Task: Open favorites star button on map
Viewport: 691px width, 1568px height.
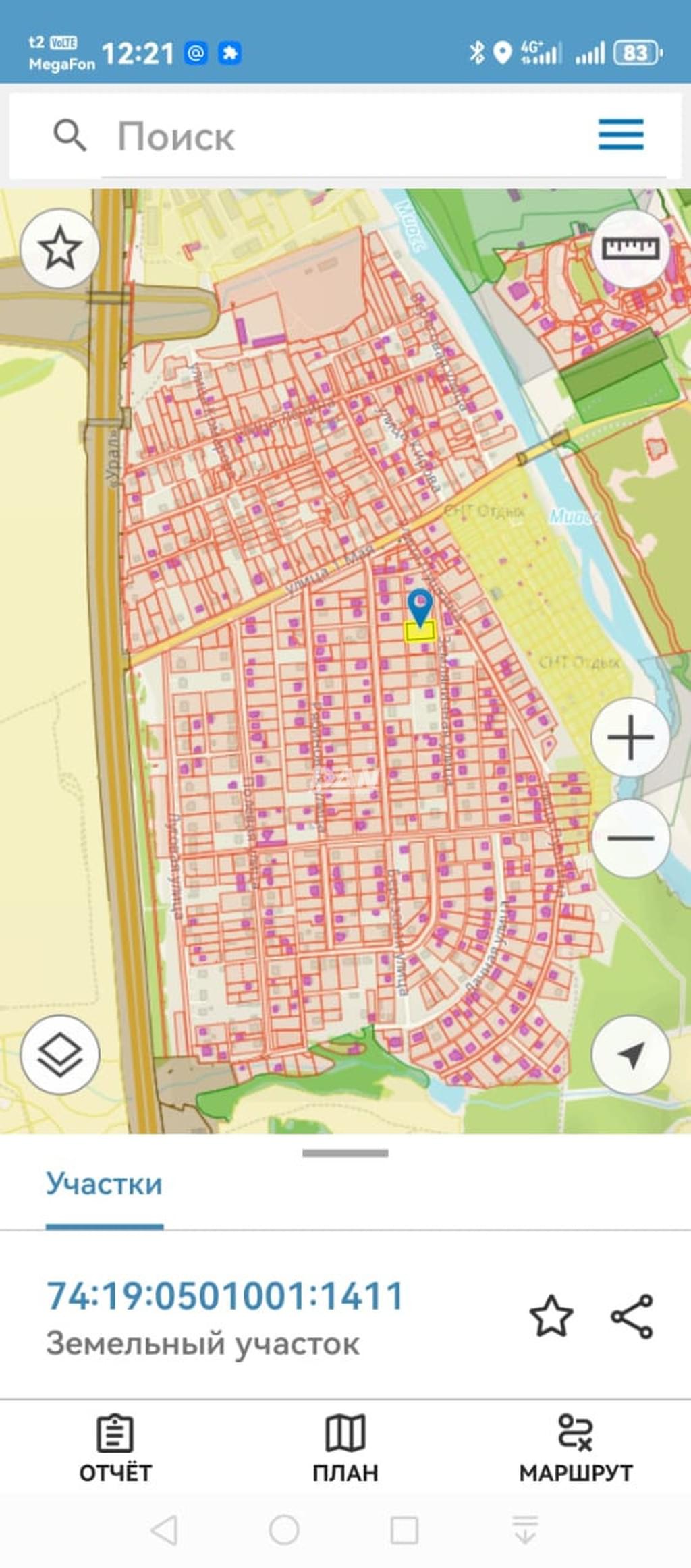Action: 60,249
